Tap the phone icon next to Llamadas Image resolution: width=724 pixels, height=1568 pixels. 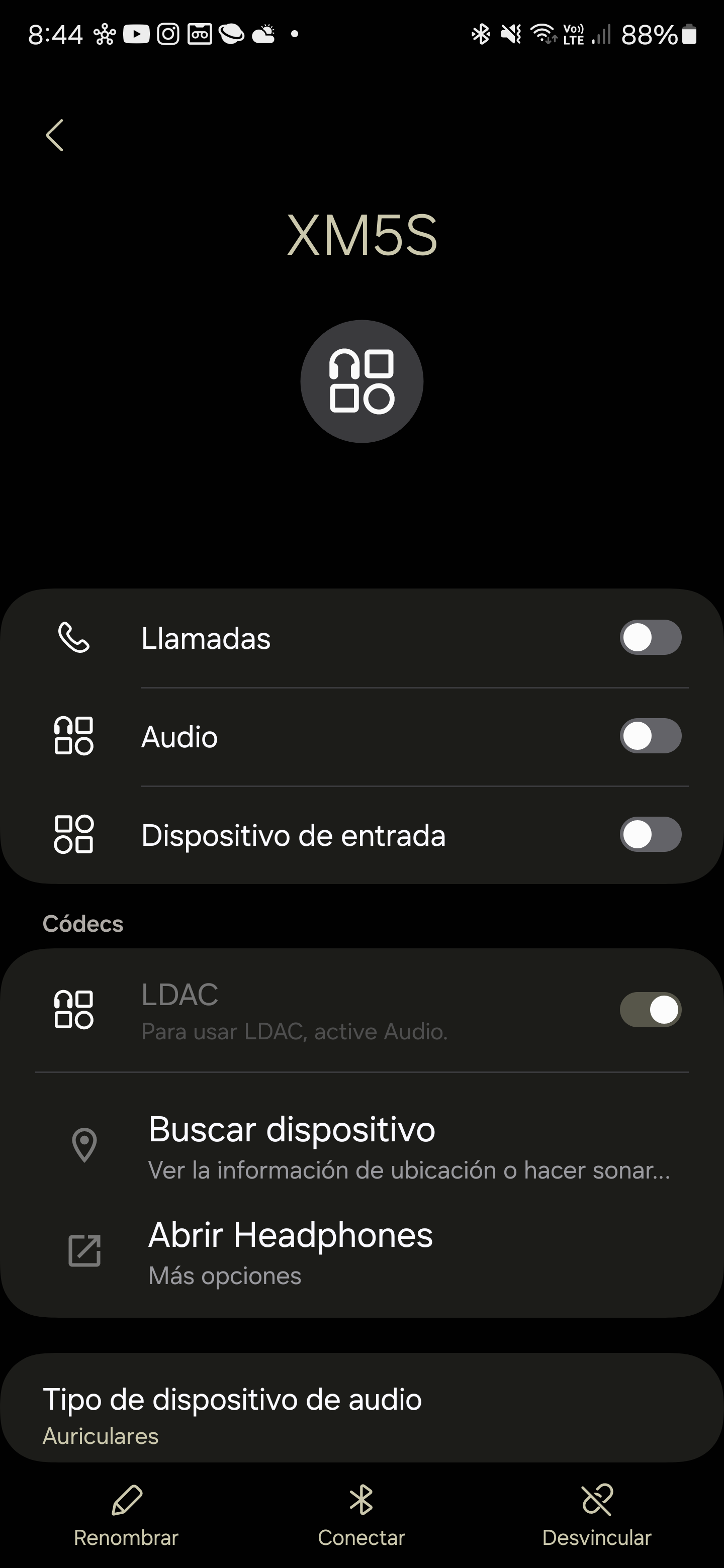click(x=73, y=638)
